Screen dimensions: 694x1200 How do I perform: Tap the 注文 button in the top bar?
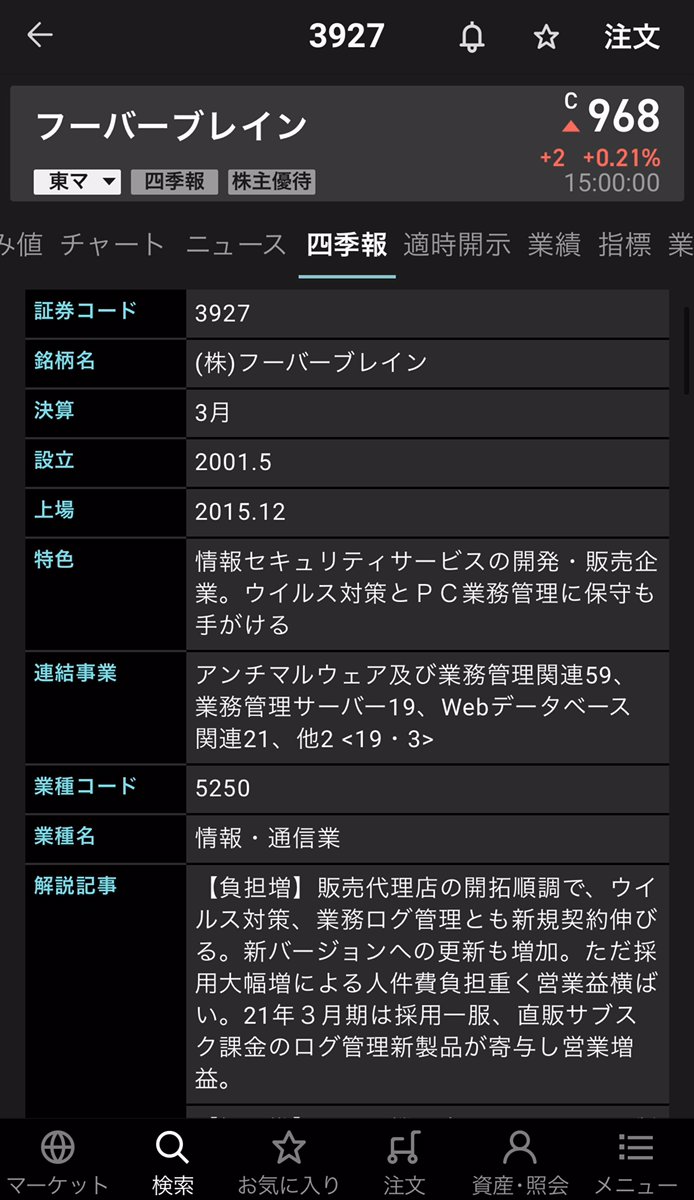(x=632, y=37)
